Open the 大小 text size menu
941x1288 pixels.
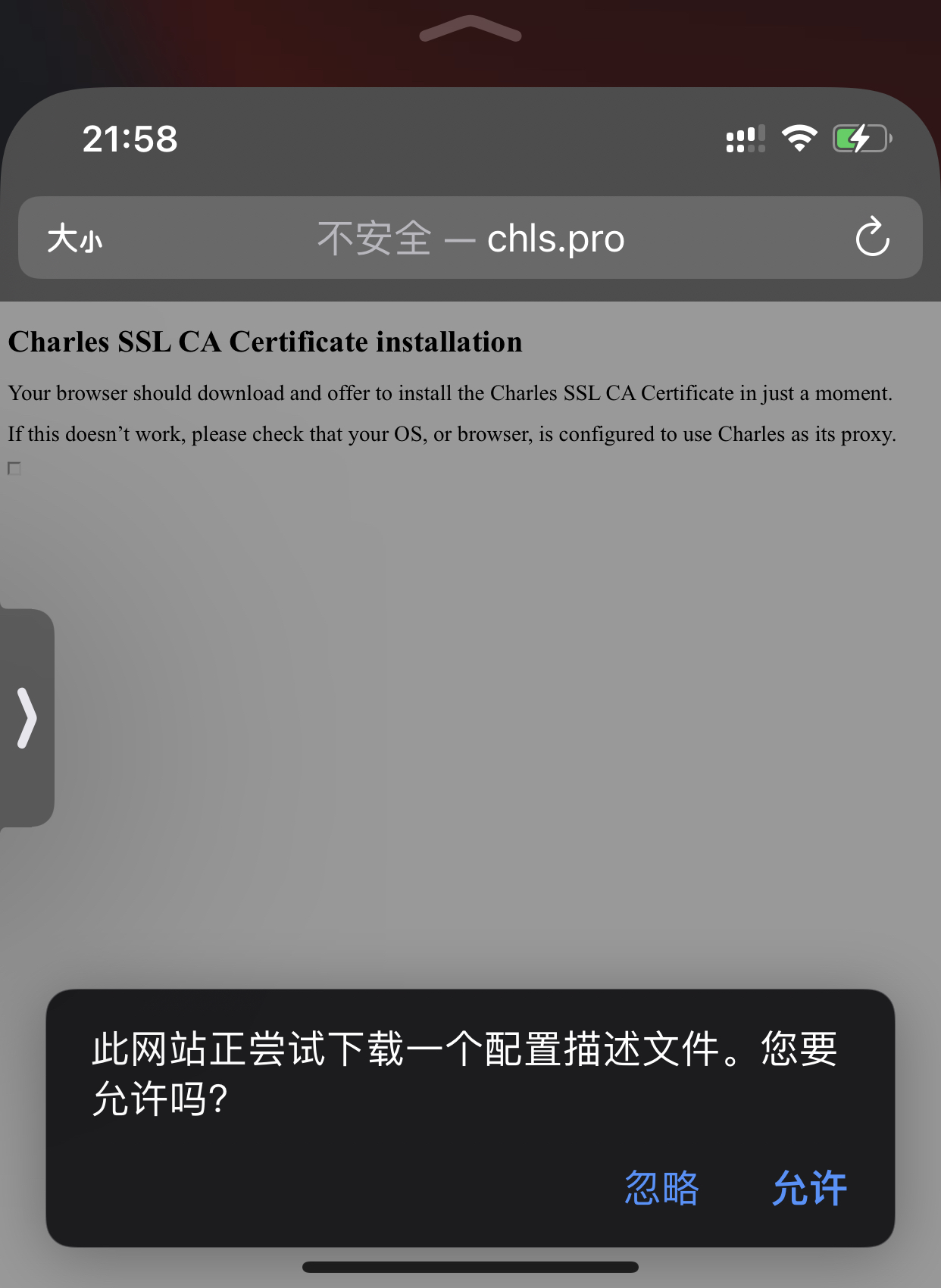coord(74,239)
